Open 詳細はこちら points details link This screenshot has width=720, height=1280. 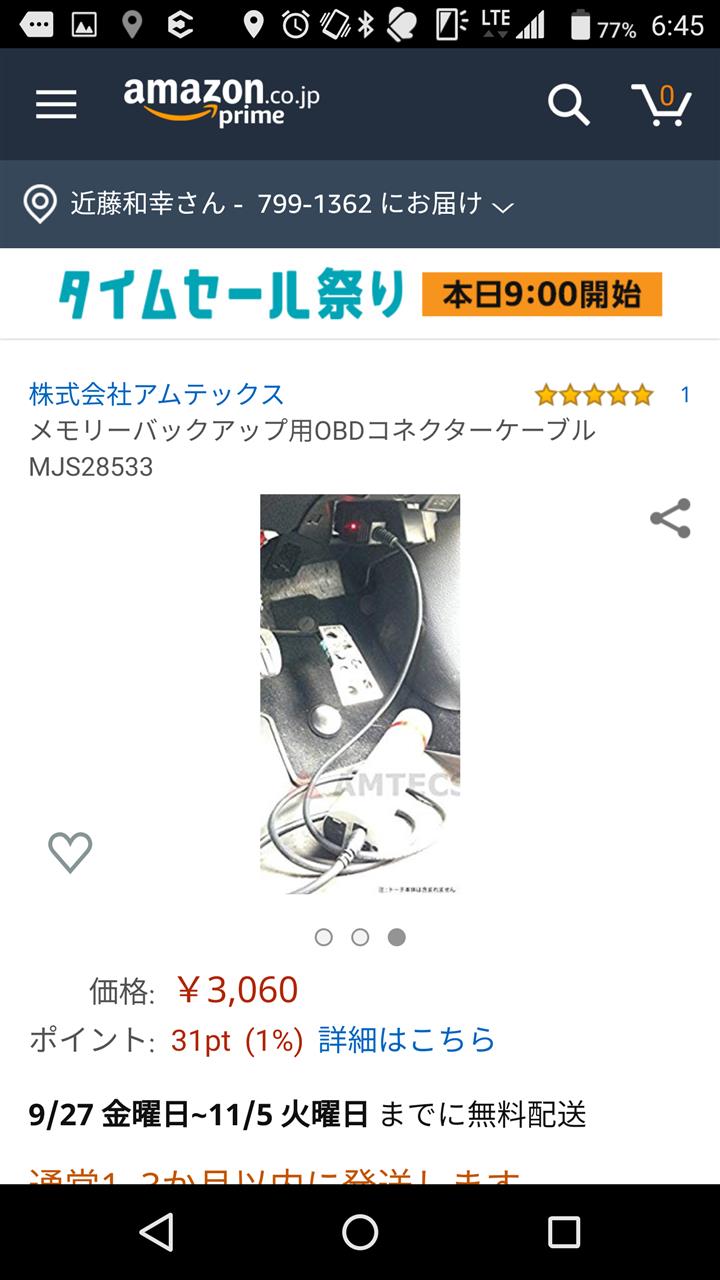tap(407, 1040)
